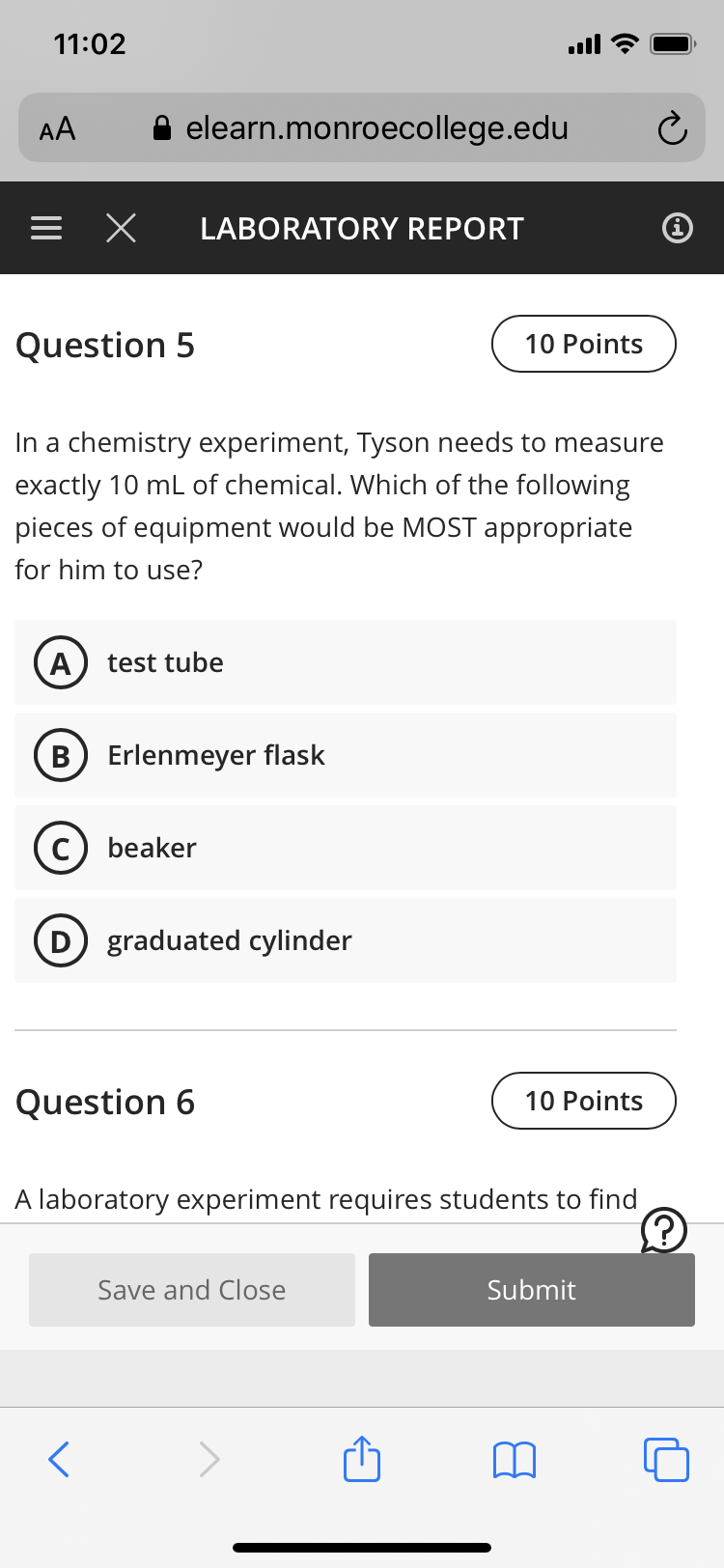Open the help chat bubble
The height and width of the screenshot is (1568, 724).
click(x=664, y=1231)
